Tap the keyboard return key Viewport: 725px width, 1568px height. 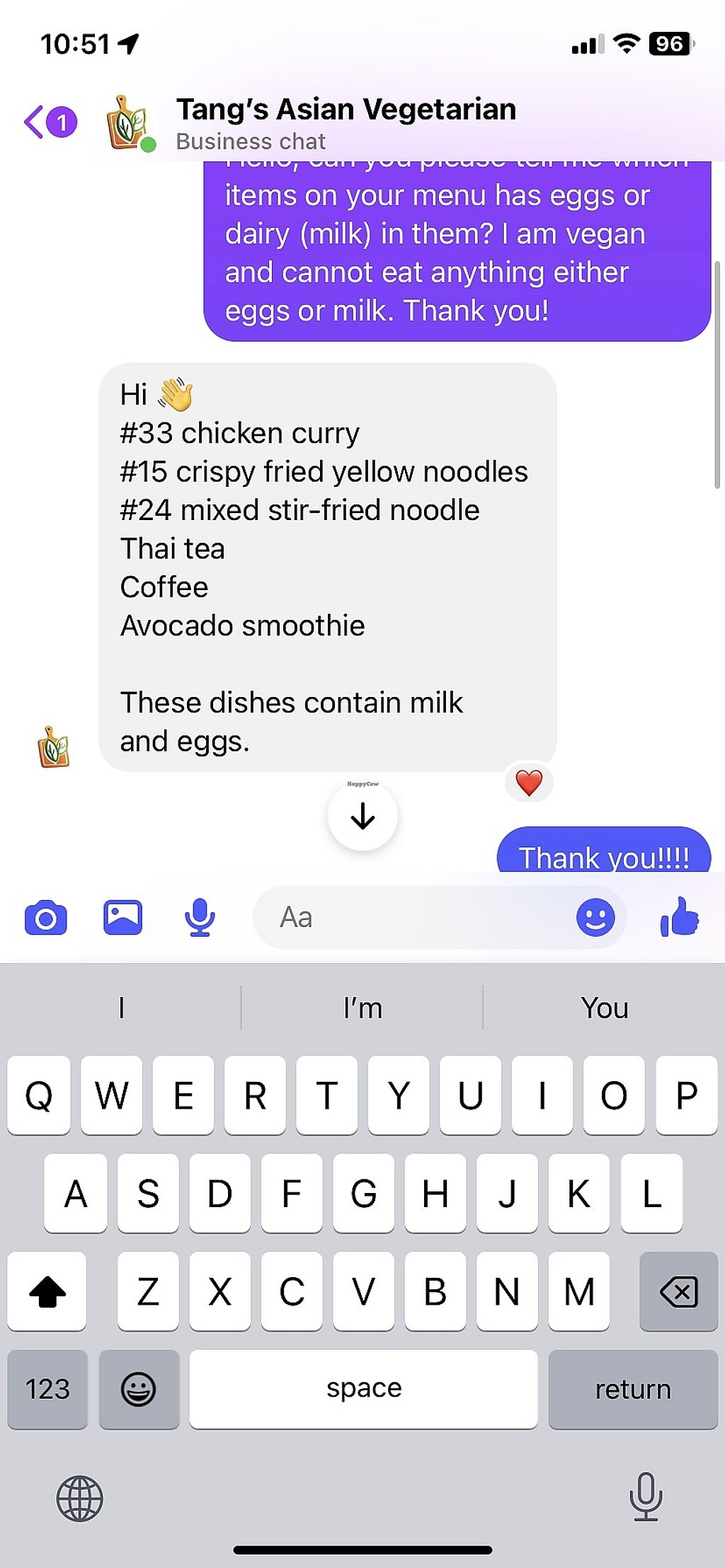[x=633, y=1389]
